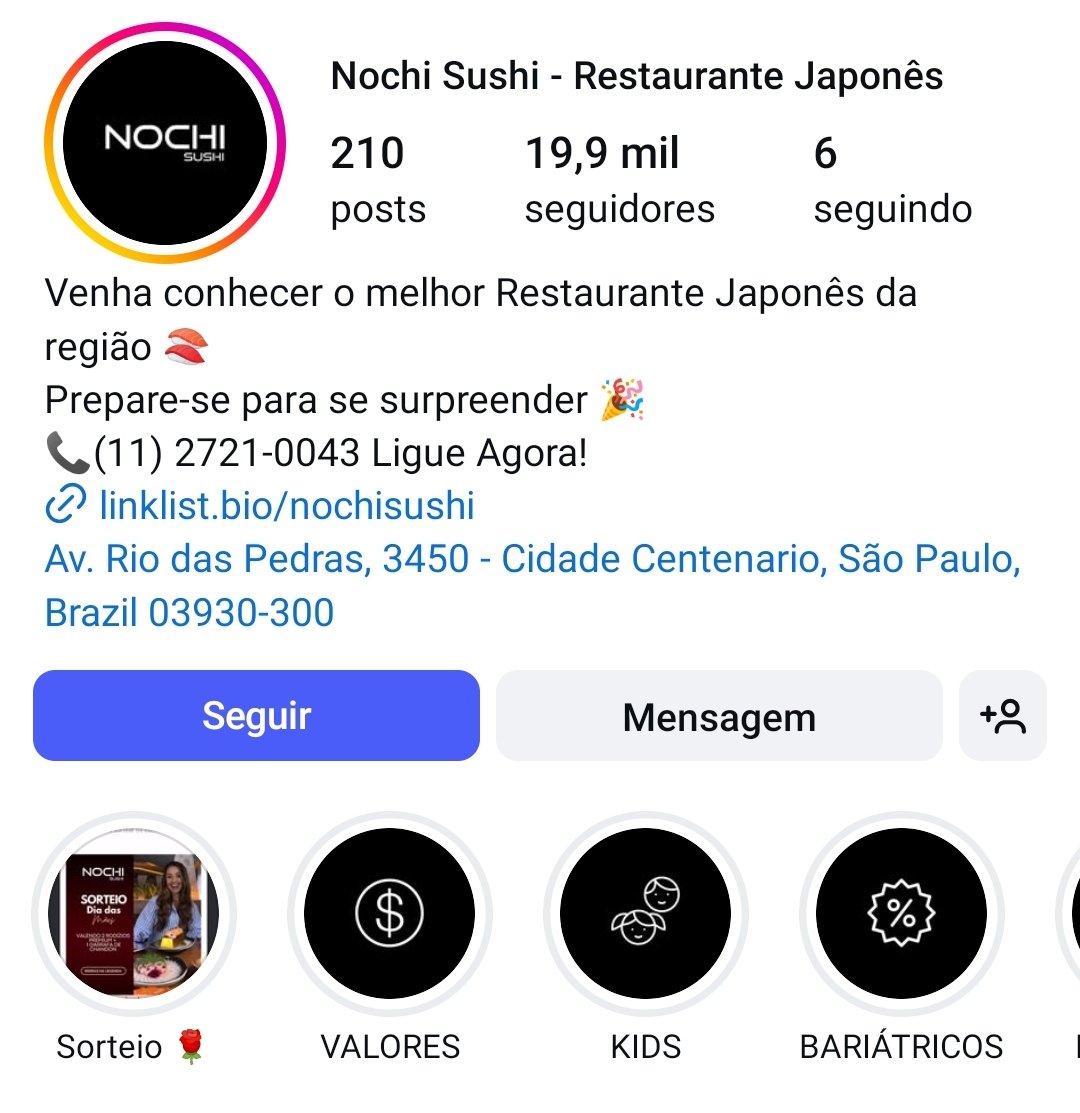The height and width of the screenshot is (1113, 1080).
Task: View the 19,9 mil seguidores list
Action: pos(619,180)
